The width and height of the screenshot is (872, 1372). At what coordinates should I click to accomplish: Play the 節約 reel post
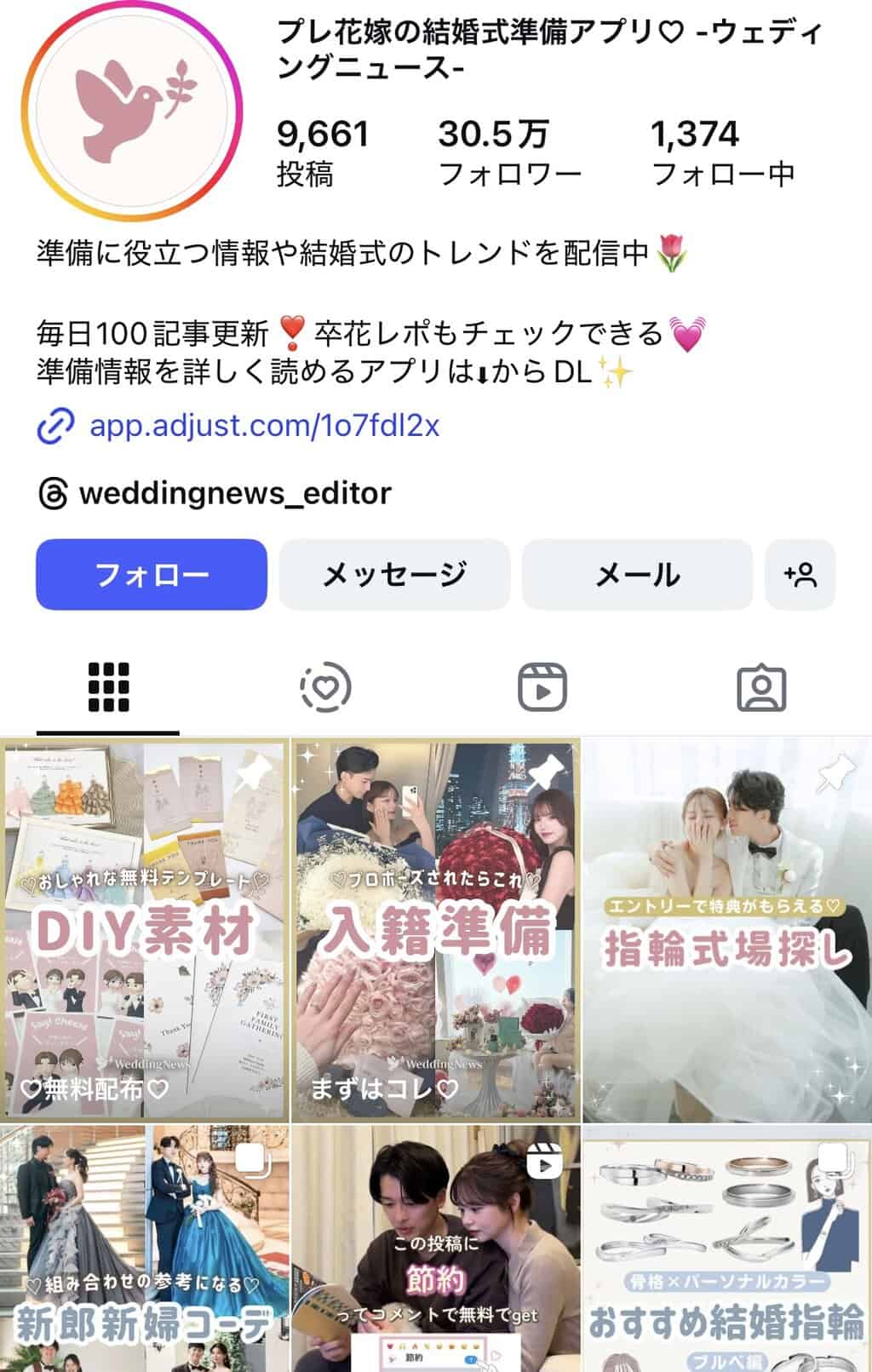436,1248
